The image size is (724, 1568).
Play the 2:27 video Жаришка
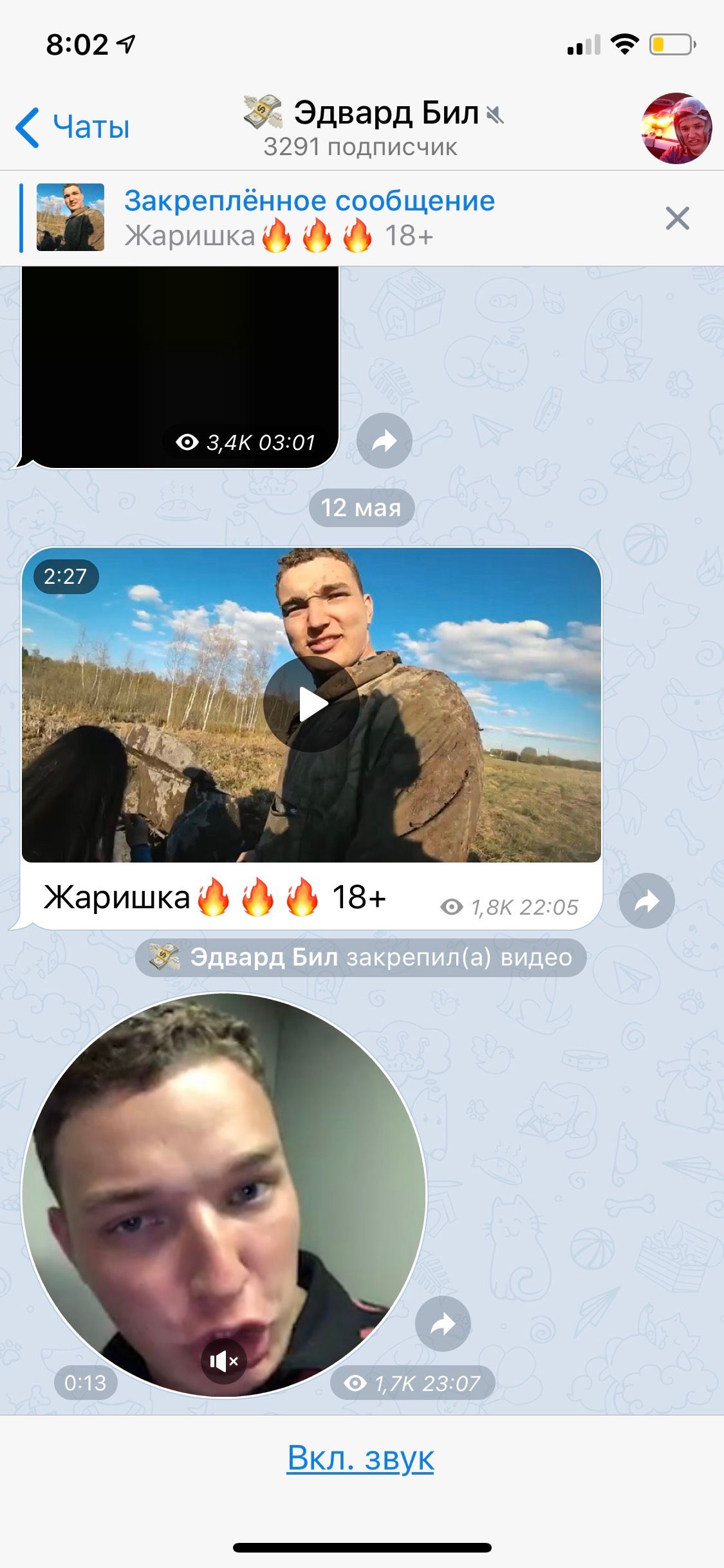coord(311,704)
